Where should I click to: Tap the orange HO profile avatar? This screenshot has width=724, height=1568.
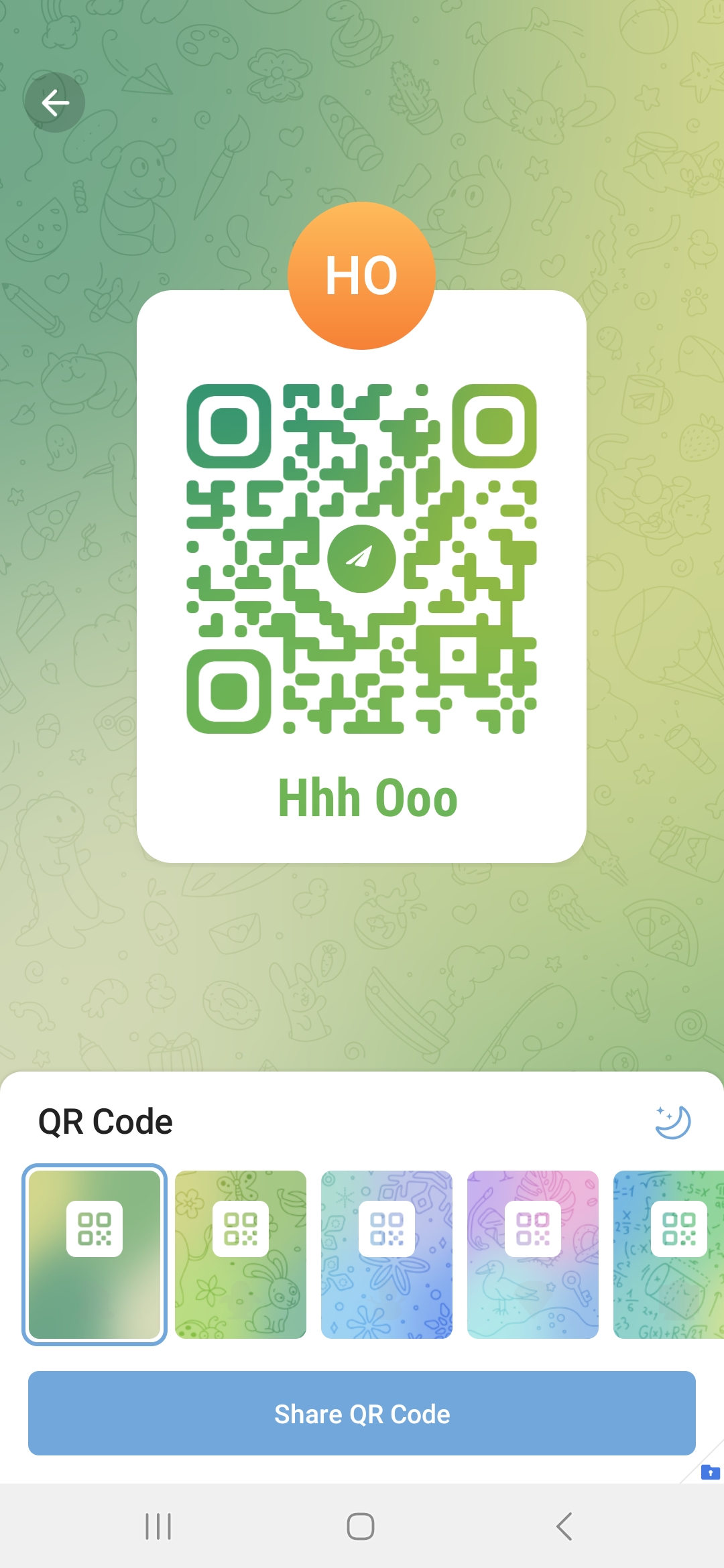point(361,273)
